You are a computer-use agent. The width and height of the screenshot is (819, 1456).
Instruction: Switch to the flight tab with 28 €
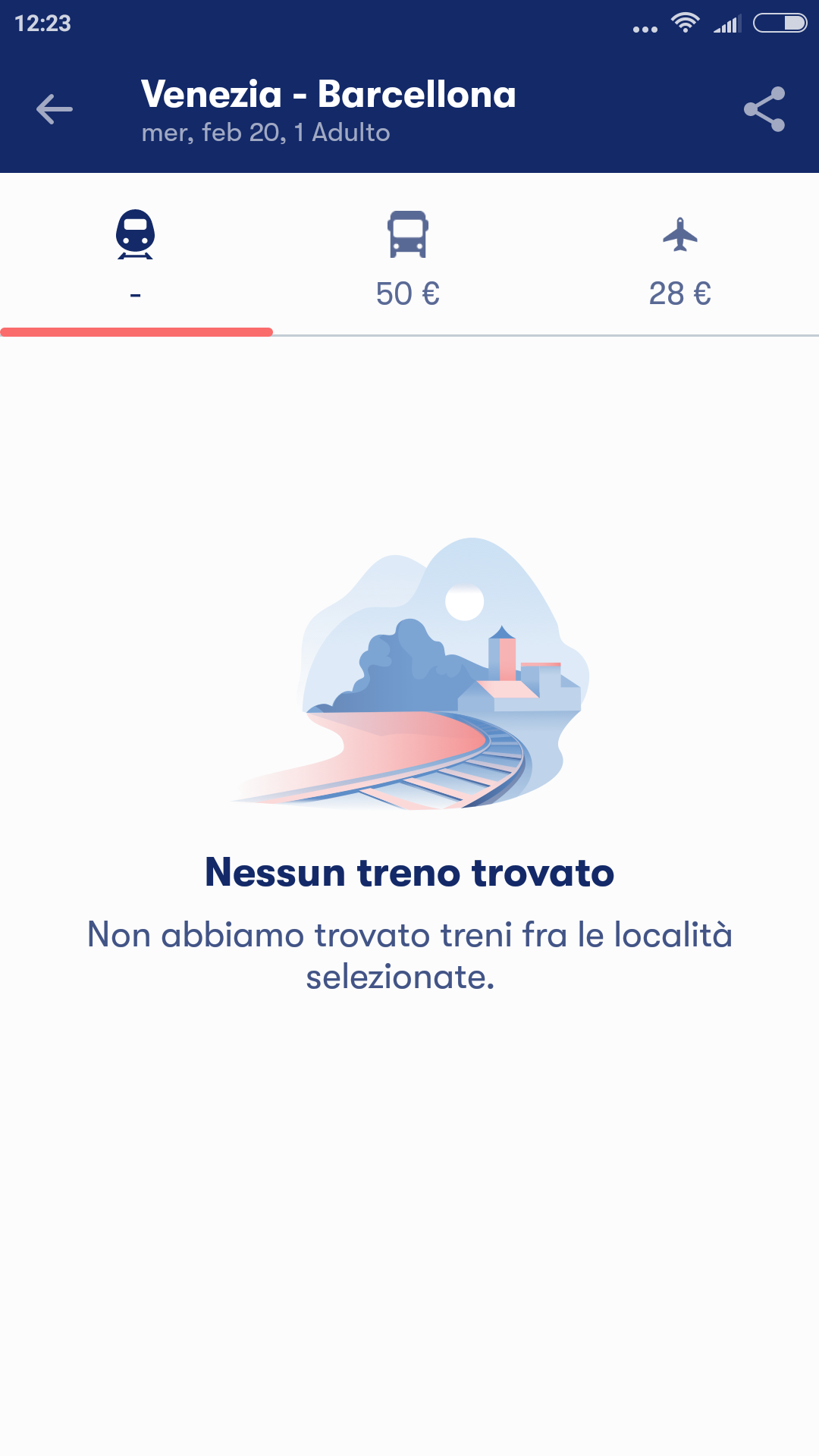(x=680, y=255)
